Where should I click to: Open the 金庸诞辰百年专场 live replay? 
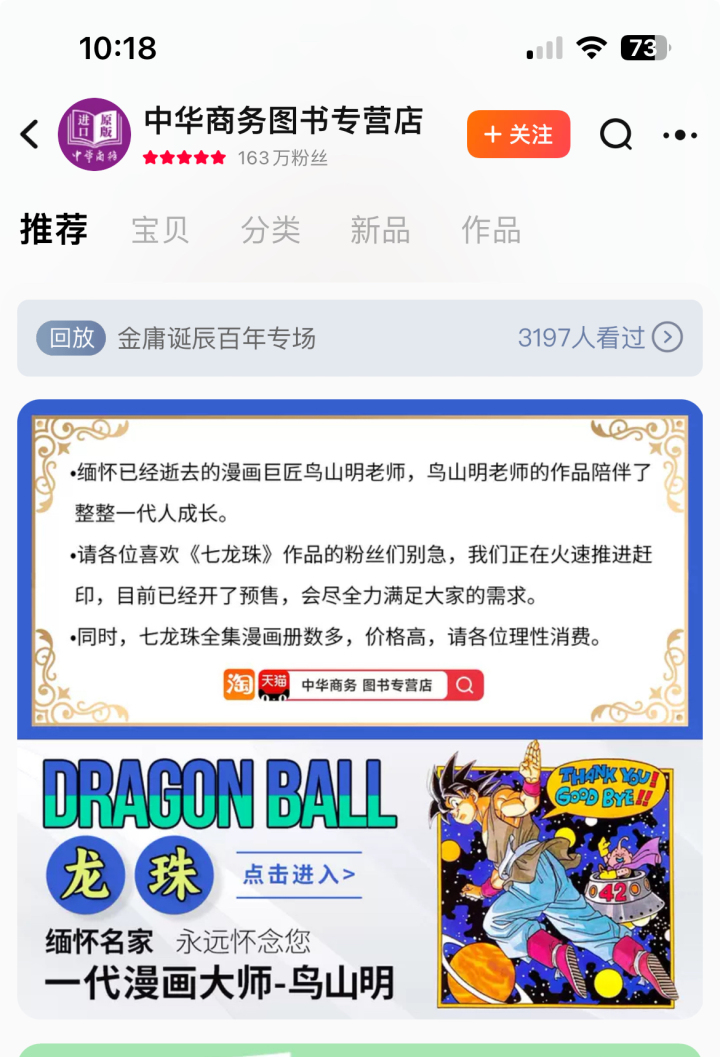[x=360, y=338]
